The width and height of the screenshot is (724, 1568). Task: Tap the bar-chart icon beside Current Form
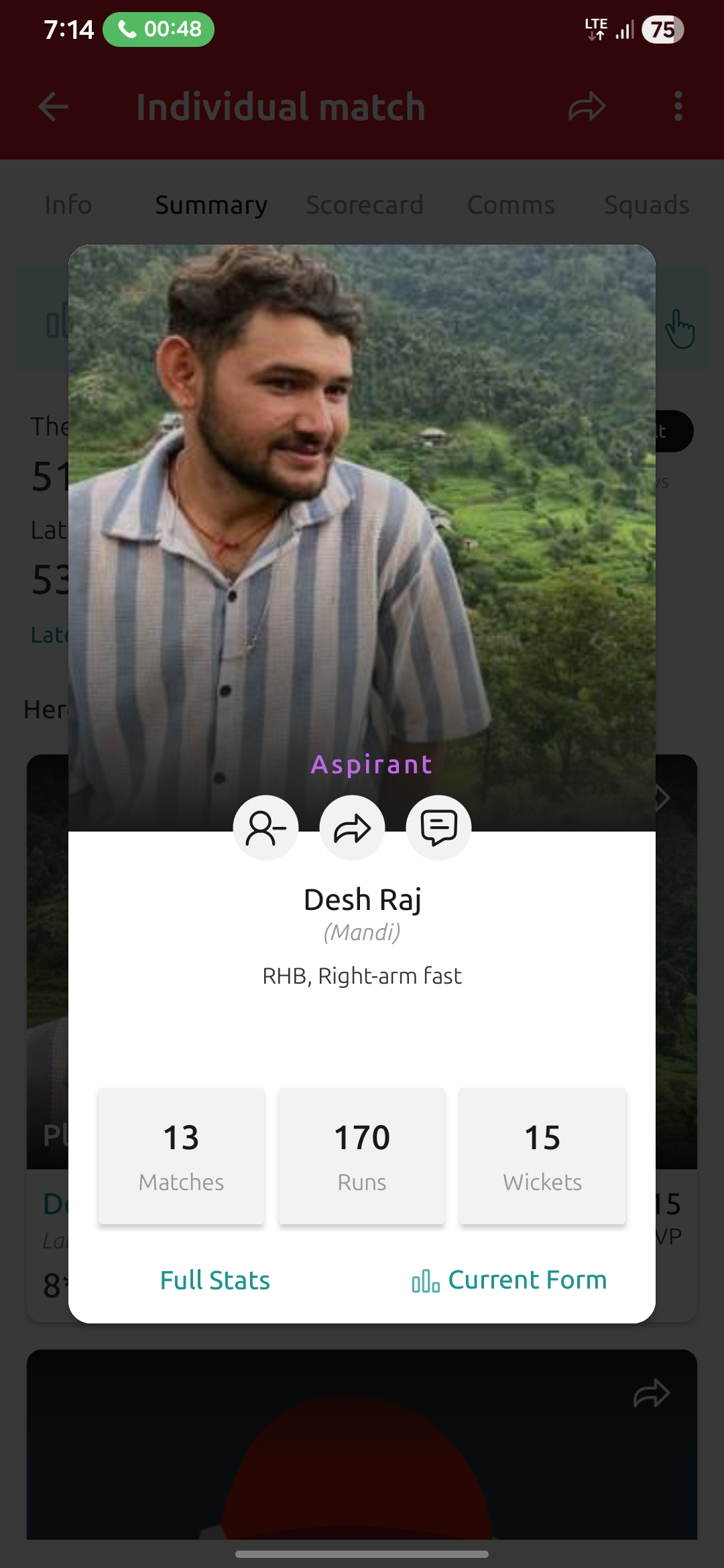[x=424, y=1280]
